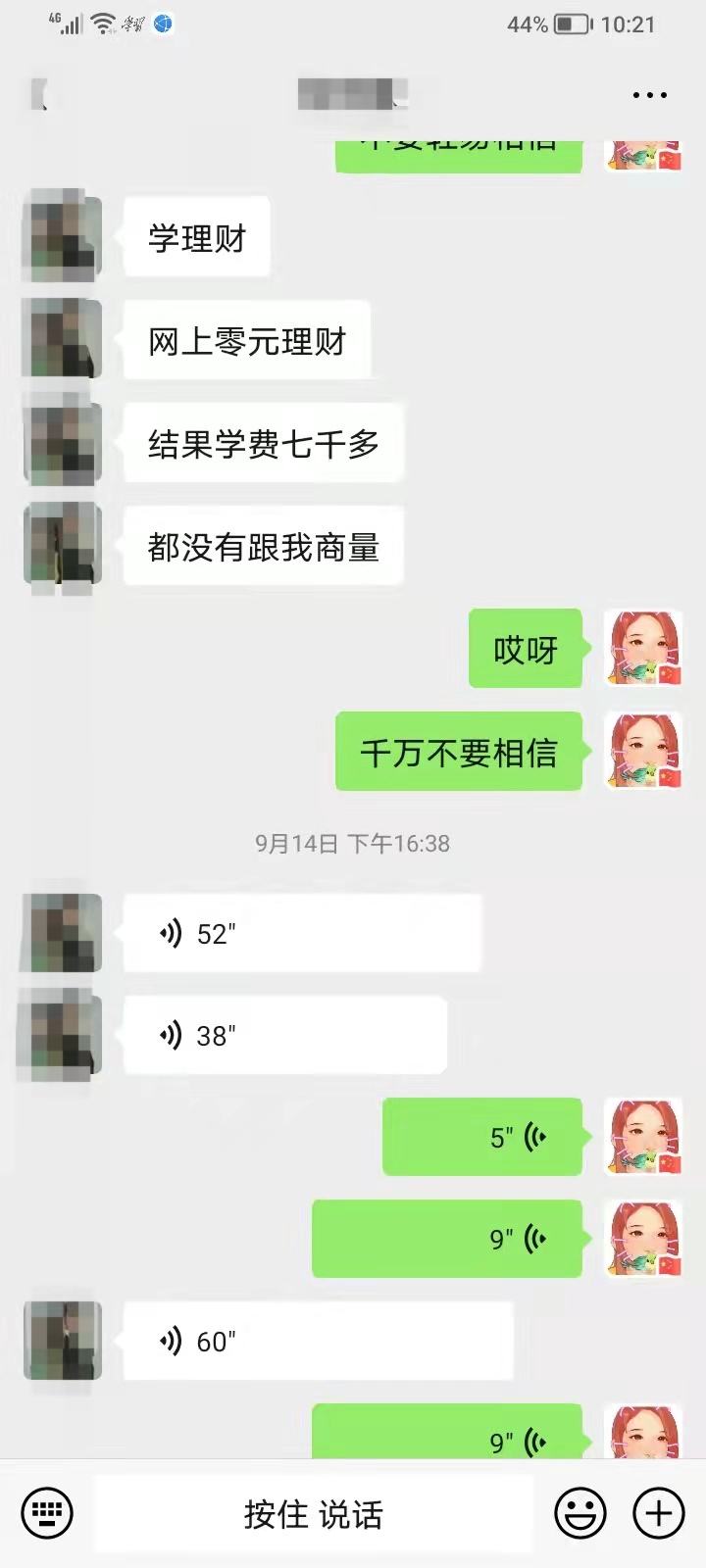The width and height of the screenshot is (706, 1568).
Task: Open own avatar beside 哎呀 message
Action: point(643,648)
